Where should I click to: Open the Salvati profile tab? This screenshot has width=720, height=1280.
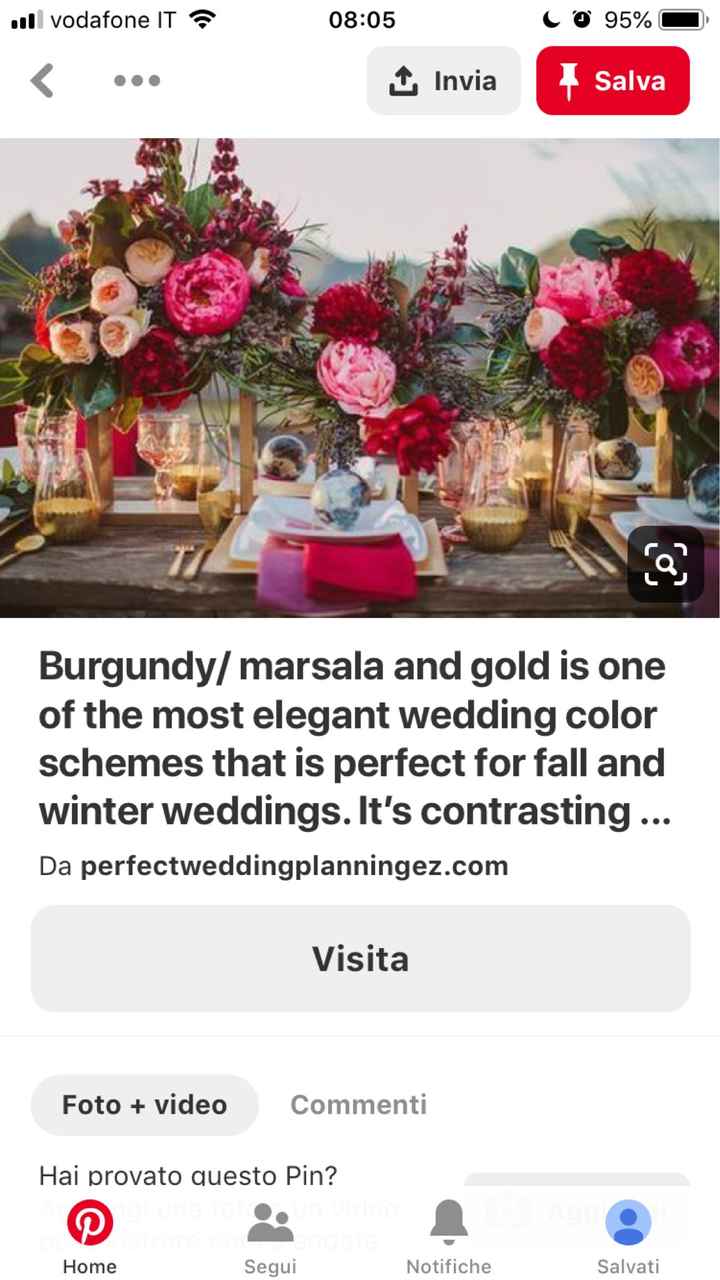coord(628,1238)
